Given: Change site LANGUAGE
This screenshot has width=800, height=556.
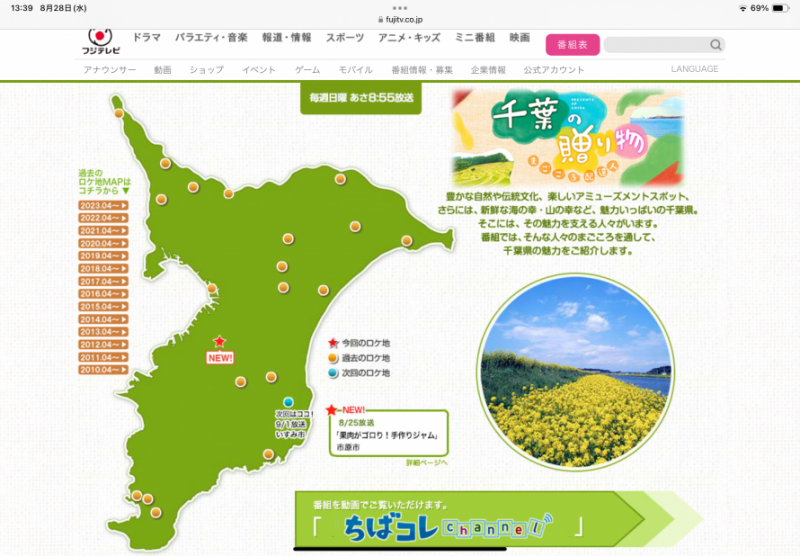Looking at the screenshot, I should pyautogui.click(x=694, y=69).
